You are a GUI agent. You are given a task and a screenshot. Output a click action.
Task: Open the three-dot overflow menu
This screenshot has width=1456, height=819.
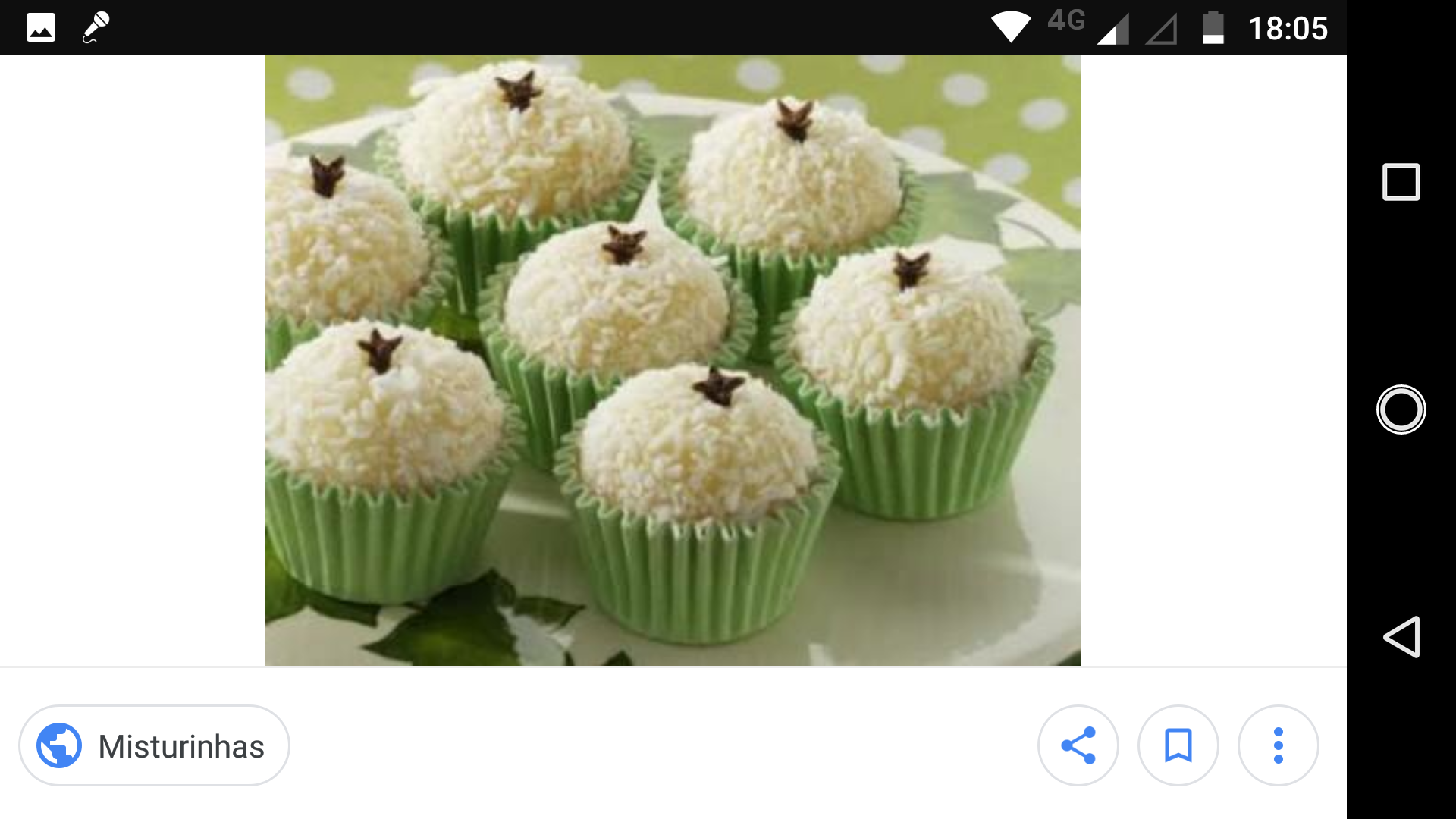[x=1278, y=745]
